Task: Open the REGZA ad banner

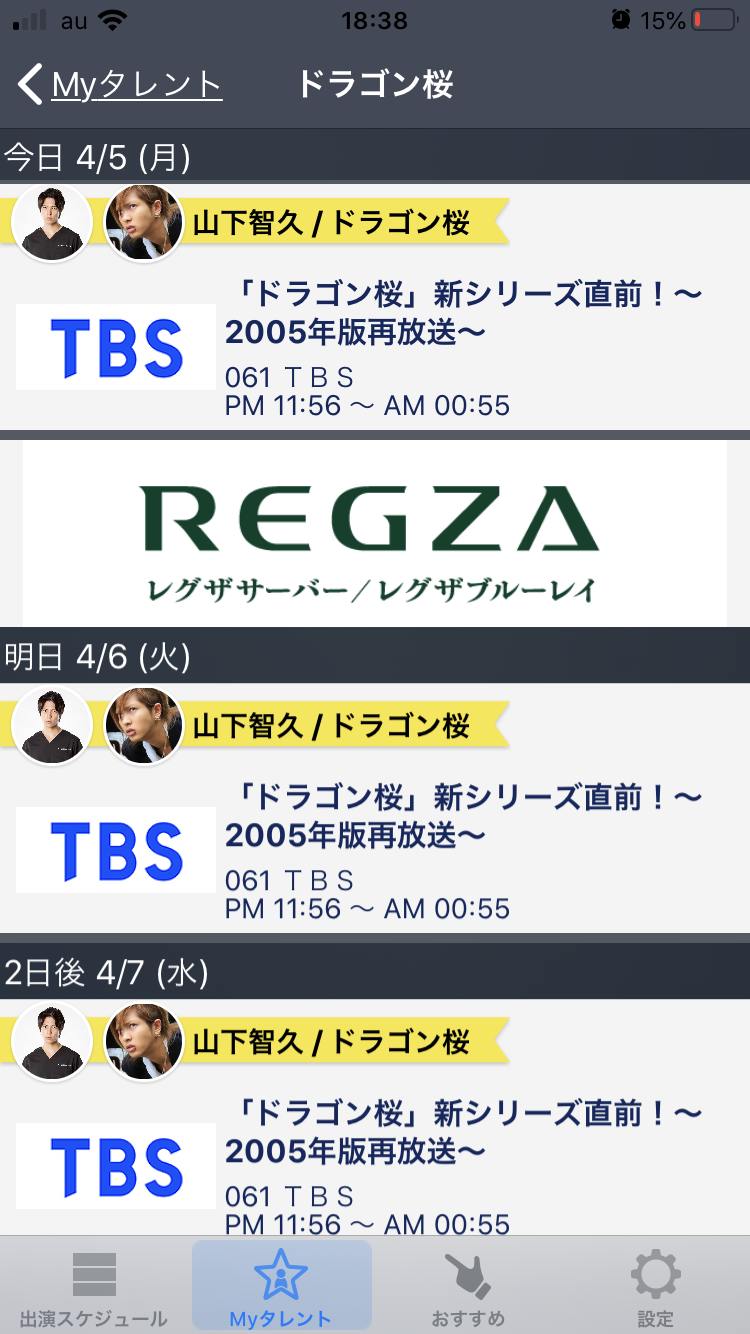Action: pyautogui.click(x=375, y=534)
